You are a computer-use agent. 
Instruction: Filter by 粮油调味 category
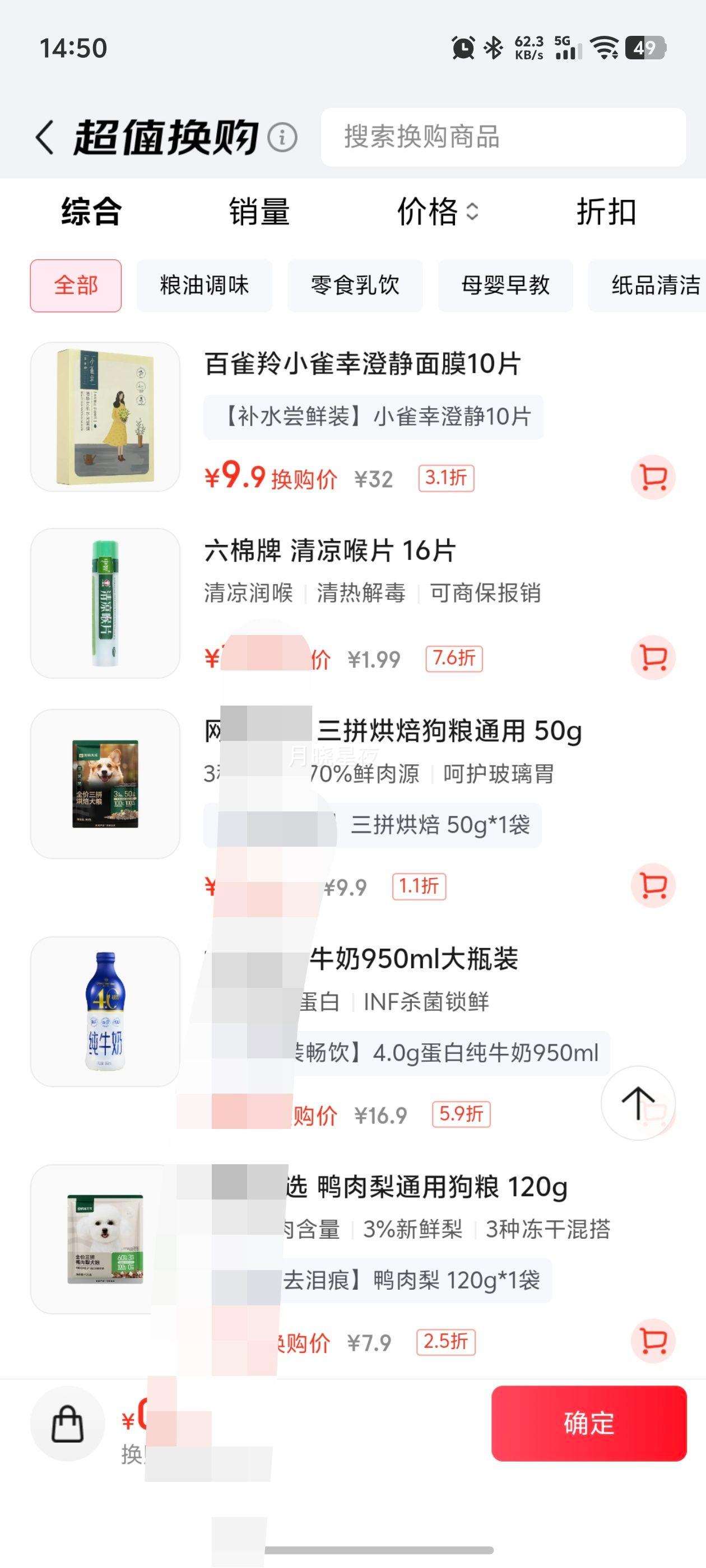pyautogui.click(x=204, y=286)
